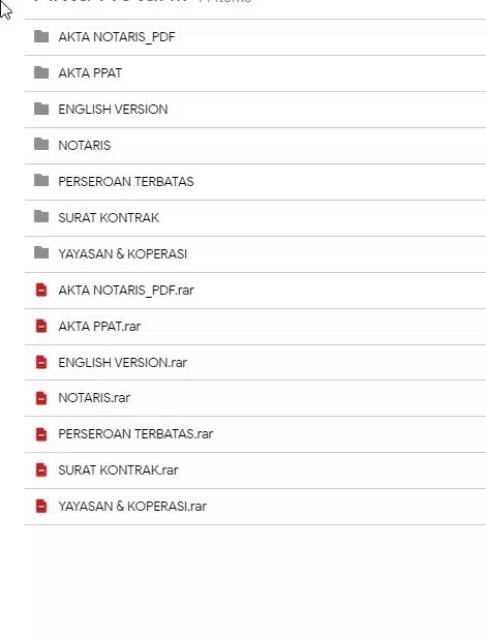Open the PERSEROAN TERBATAS folder
Viewport: 486px width, 640px height.
255,182
